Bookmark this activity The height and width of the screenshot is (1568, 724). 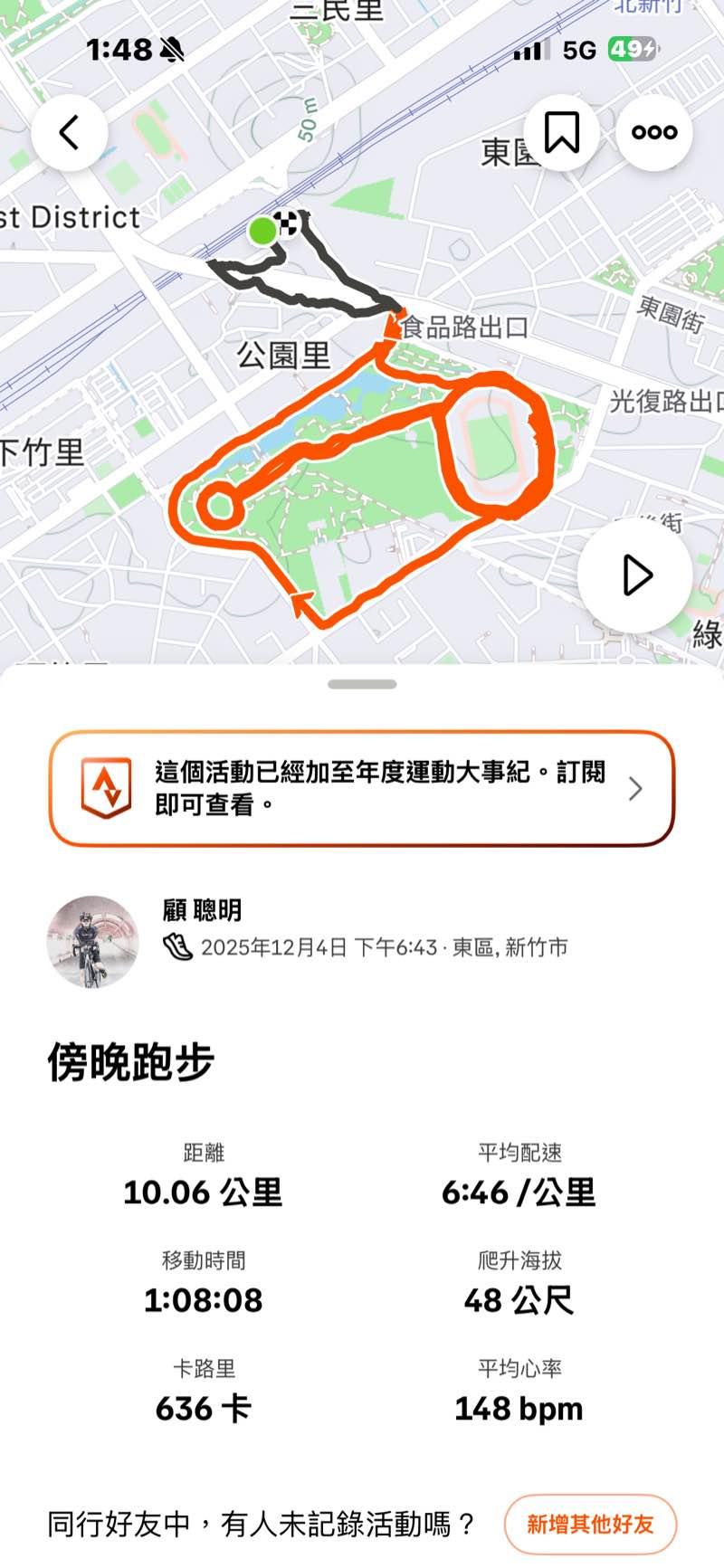pos(561,133)
